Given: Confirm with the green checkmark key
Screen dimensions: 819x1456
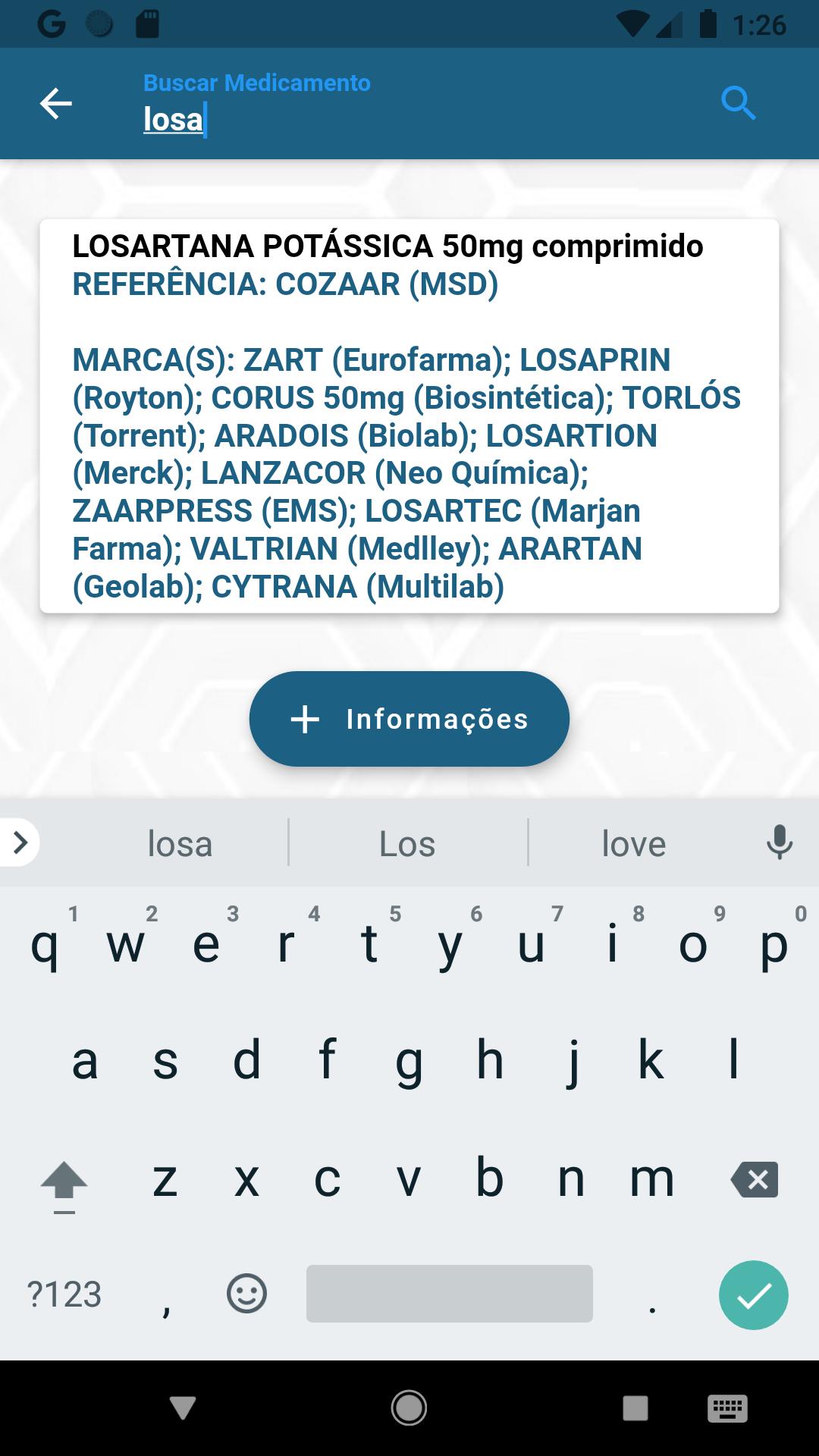Looking at the screenshot, I should [753, 1294].
